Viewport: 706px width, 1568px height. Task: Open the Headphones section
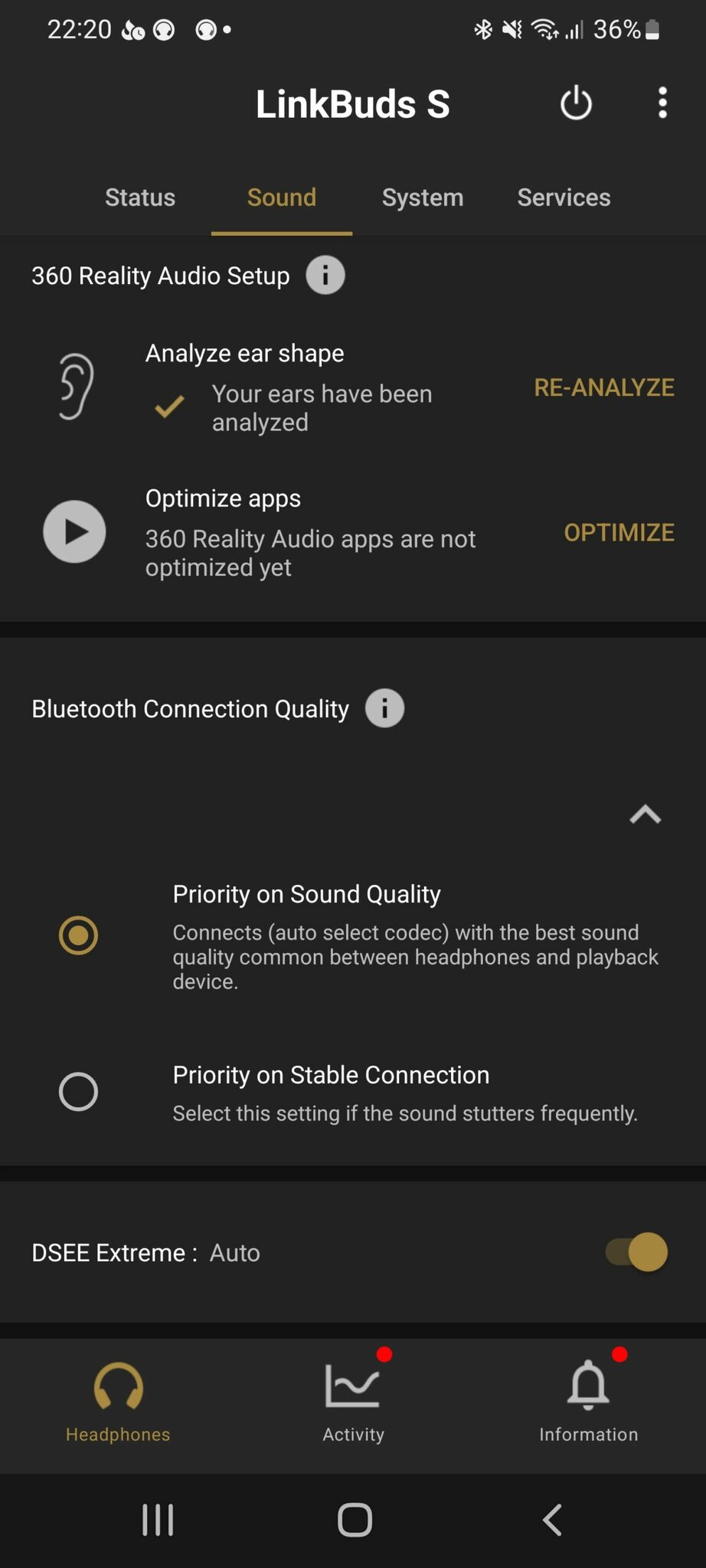click(x=118, y=1403)
